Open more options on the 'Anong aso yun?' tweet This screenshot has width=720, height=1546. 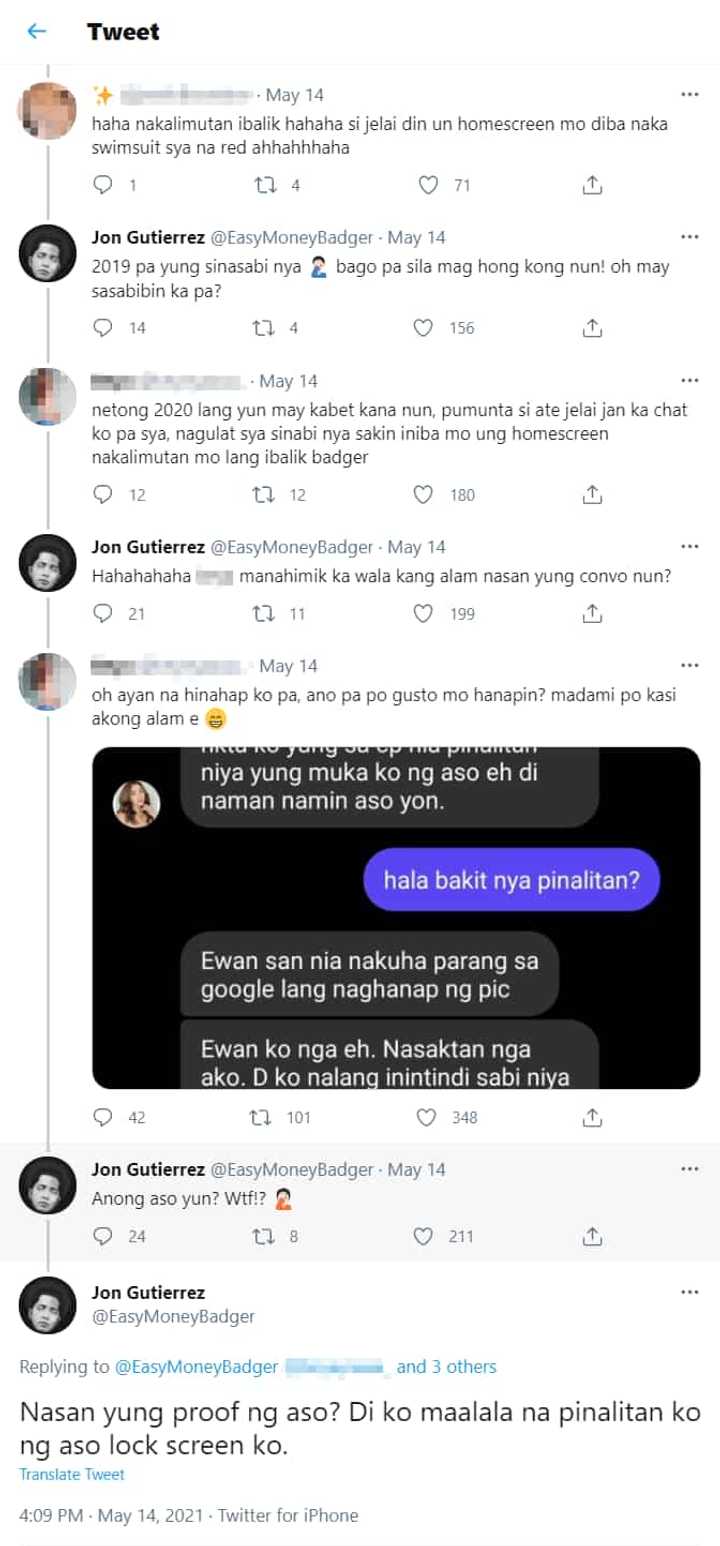tap(690, 1168)
